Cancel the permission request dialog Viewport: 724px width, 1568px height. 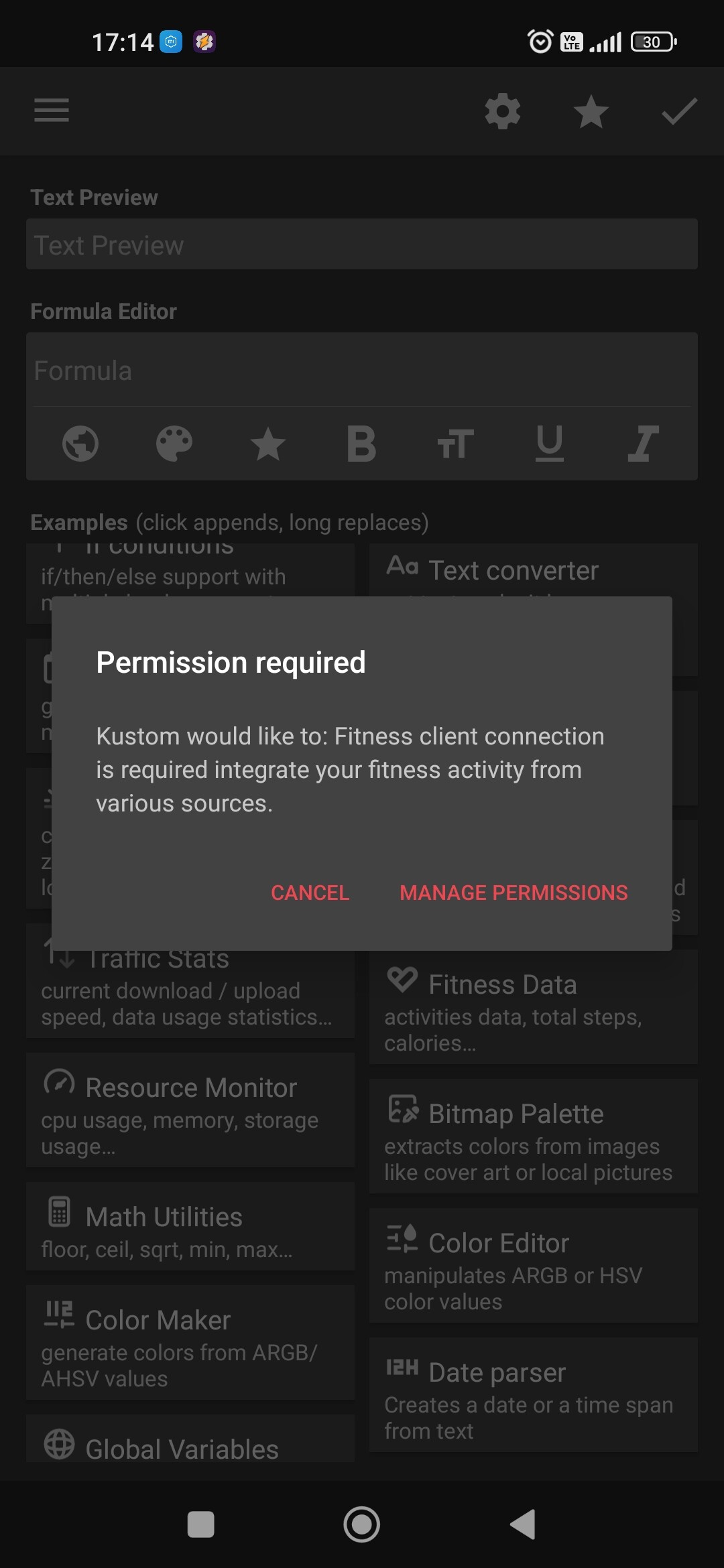(x=310, y=893)
